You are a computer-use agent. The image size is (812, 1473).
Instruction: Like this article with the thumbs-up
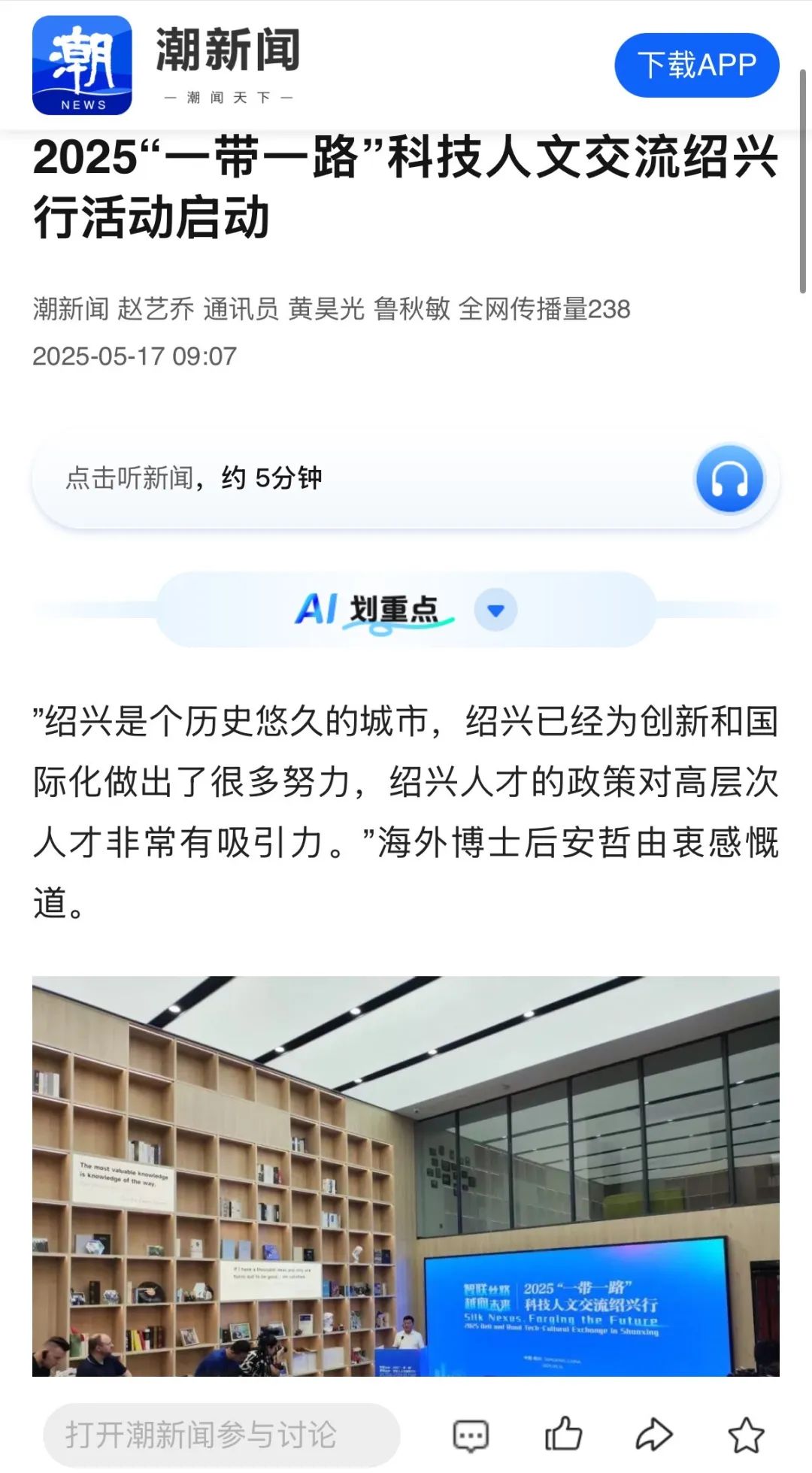pos(563,1434)
